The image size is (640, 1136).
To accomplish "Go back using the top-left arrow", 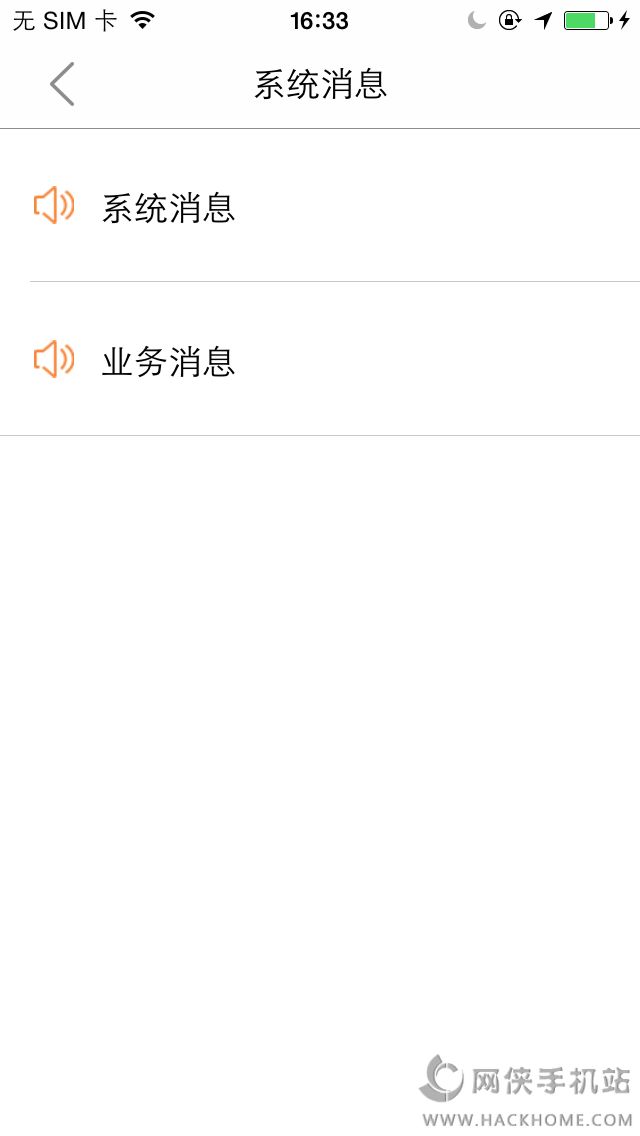I will click(x=62, y=84).
